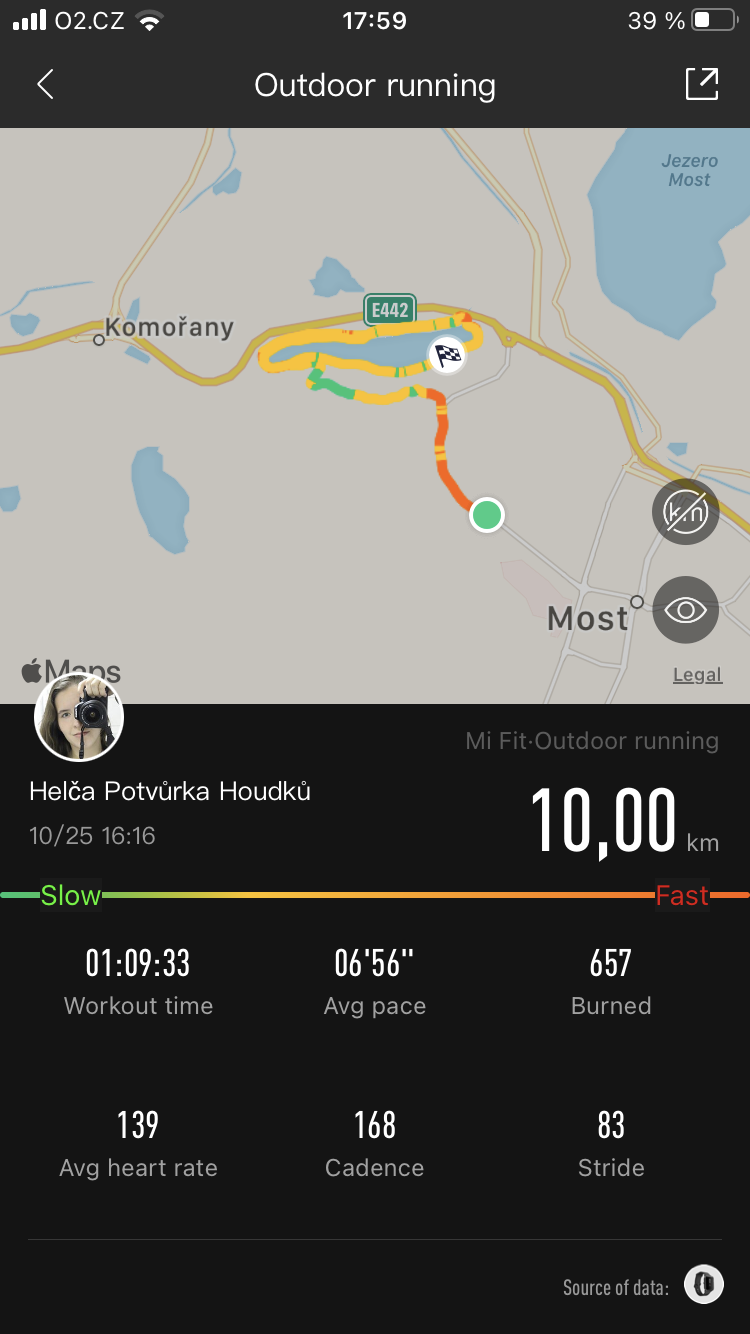Open the Legal link on the map
Viewport: 750px width, 1334px height.
pyautogui.click(x=697, y=674)
